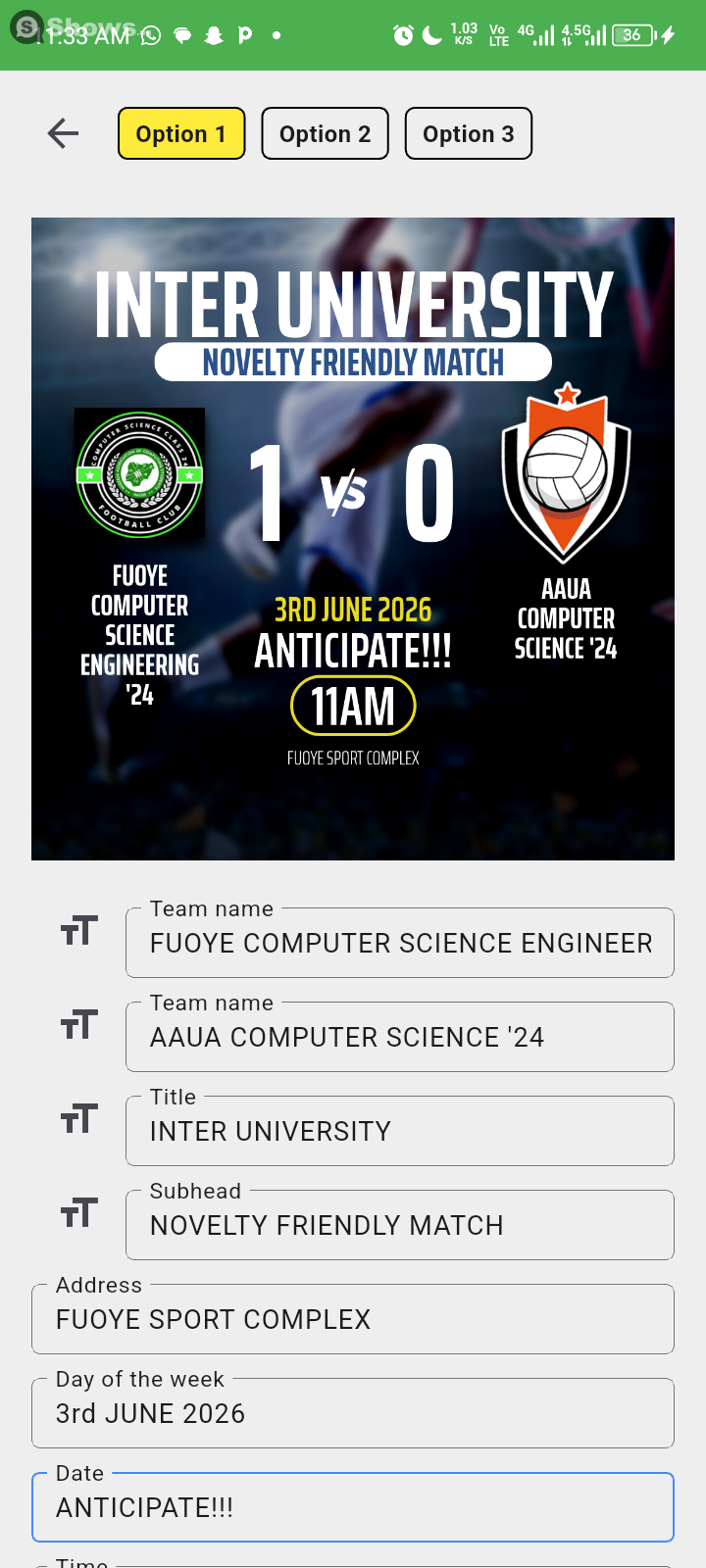Viewport: 706px width, 1568px height.
Task: Open text style icon beside AAUA team name
Action: 79,1024
